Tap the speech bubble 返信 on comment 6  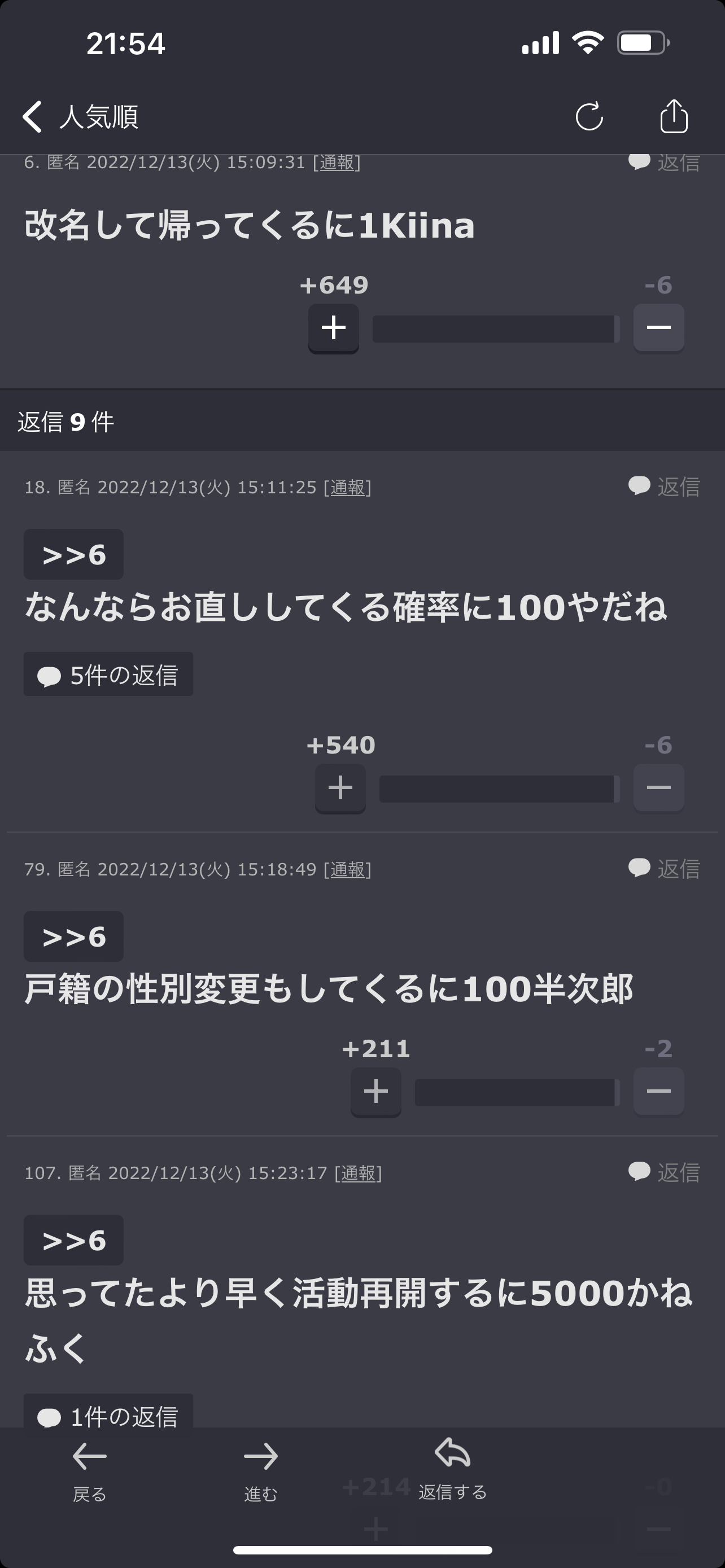tap(663, 161)
